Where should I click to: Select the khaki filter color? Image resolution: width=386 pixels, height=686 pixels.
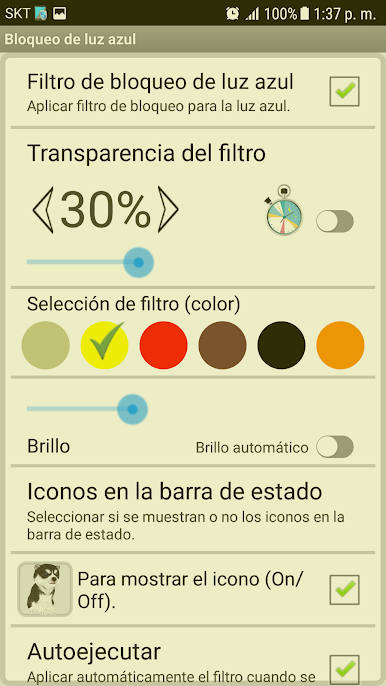pyautogui.click(x=46, y=345)
